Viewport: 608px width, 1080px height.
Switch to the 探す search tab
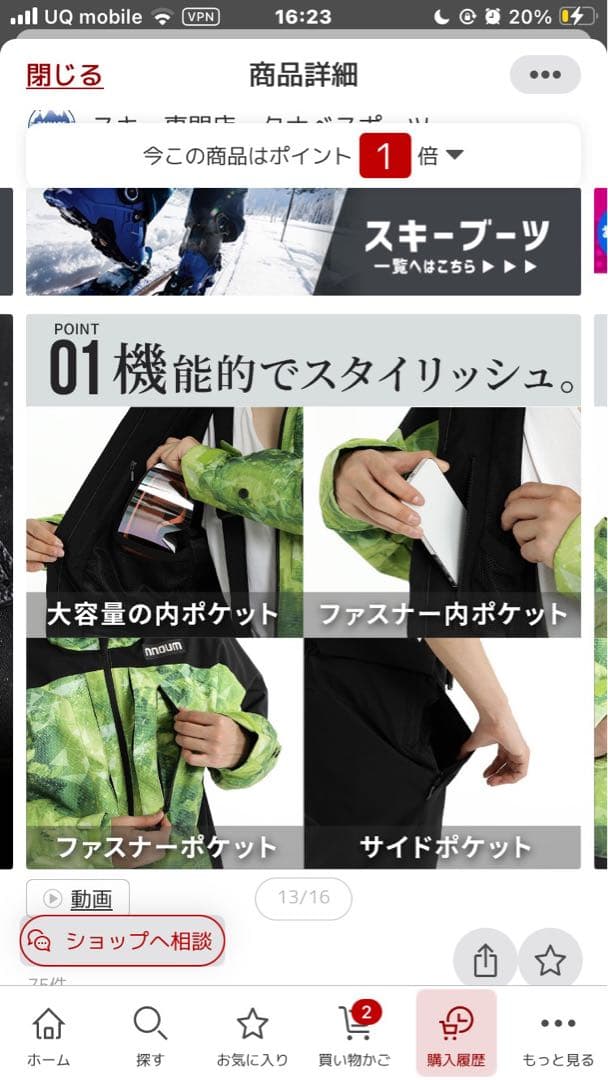pos(150,1036)
